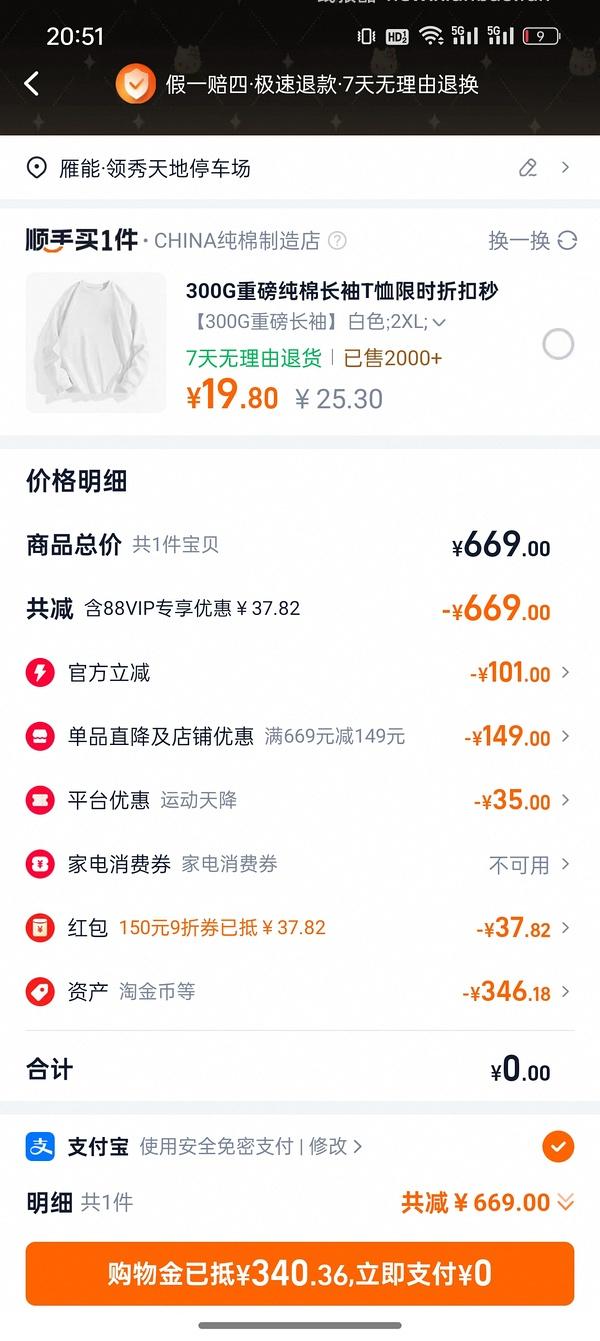Expand the 共减 ¥669.00 breakdown

click(x=488, y=1202)
